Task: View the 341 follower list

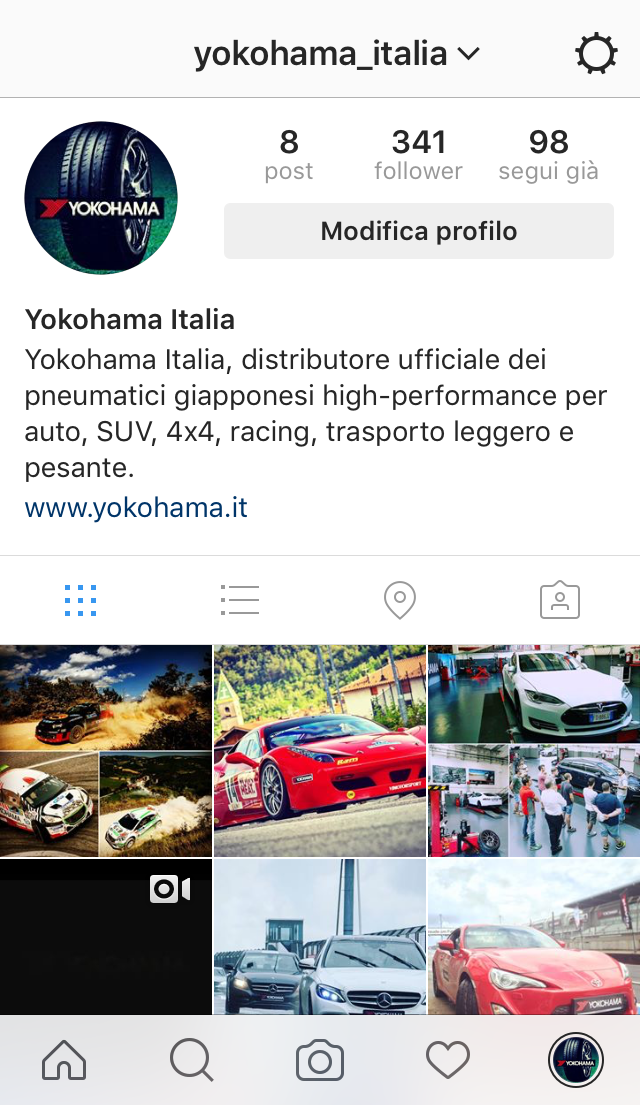Action: 418,155
